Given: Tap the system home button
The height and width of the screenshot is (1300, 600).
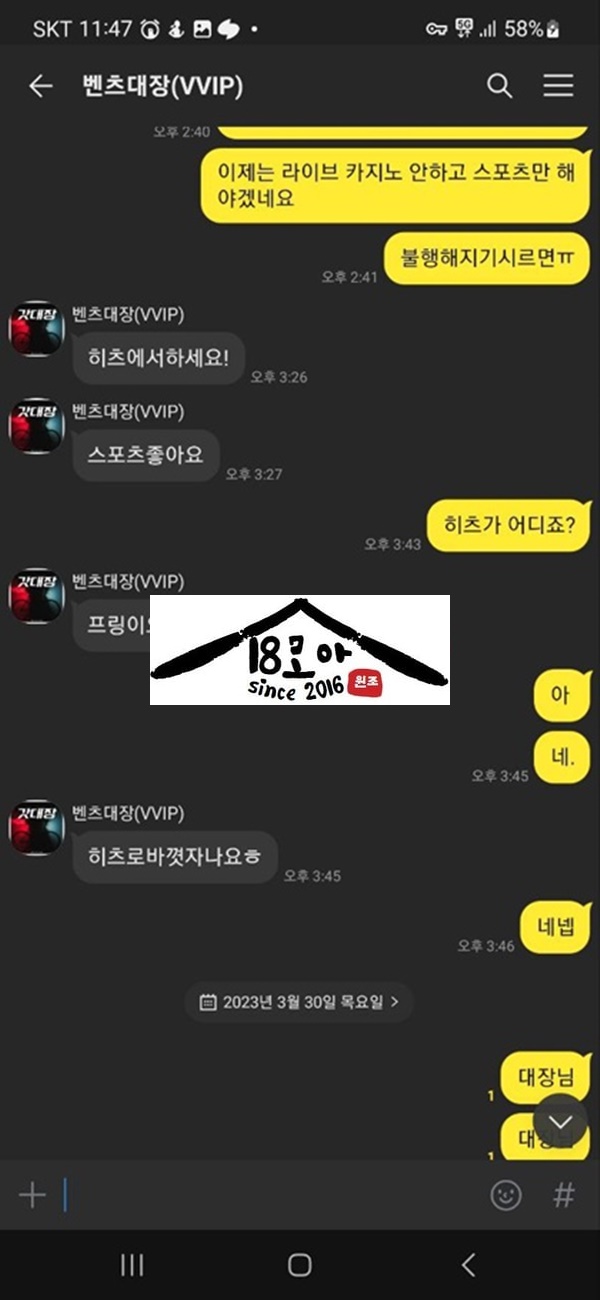Looking at the screenshot, I should coord(299,1265).
